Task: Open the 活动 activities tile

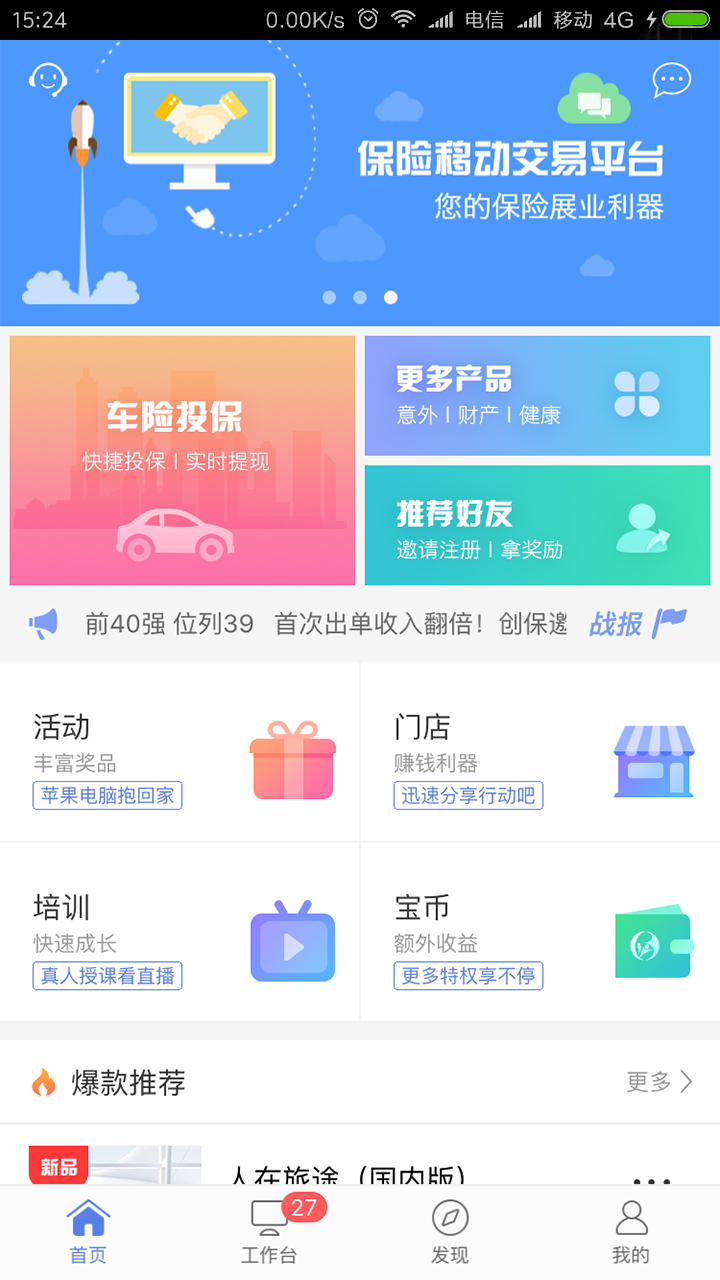Action: point(180,752)
